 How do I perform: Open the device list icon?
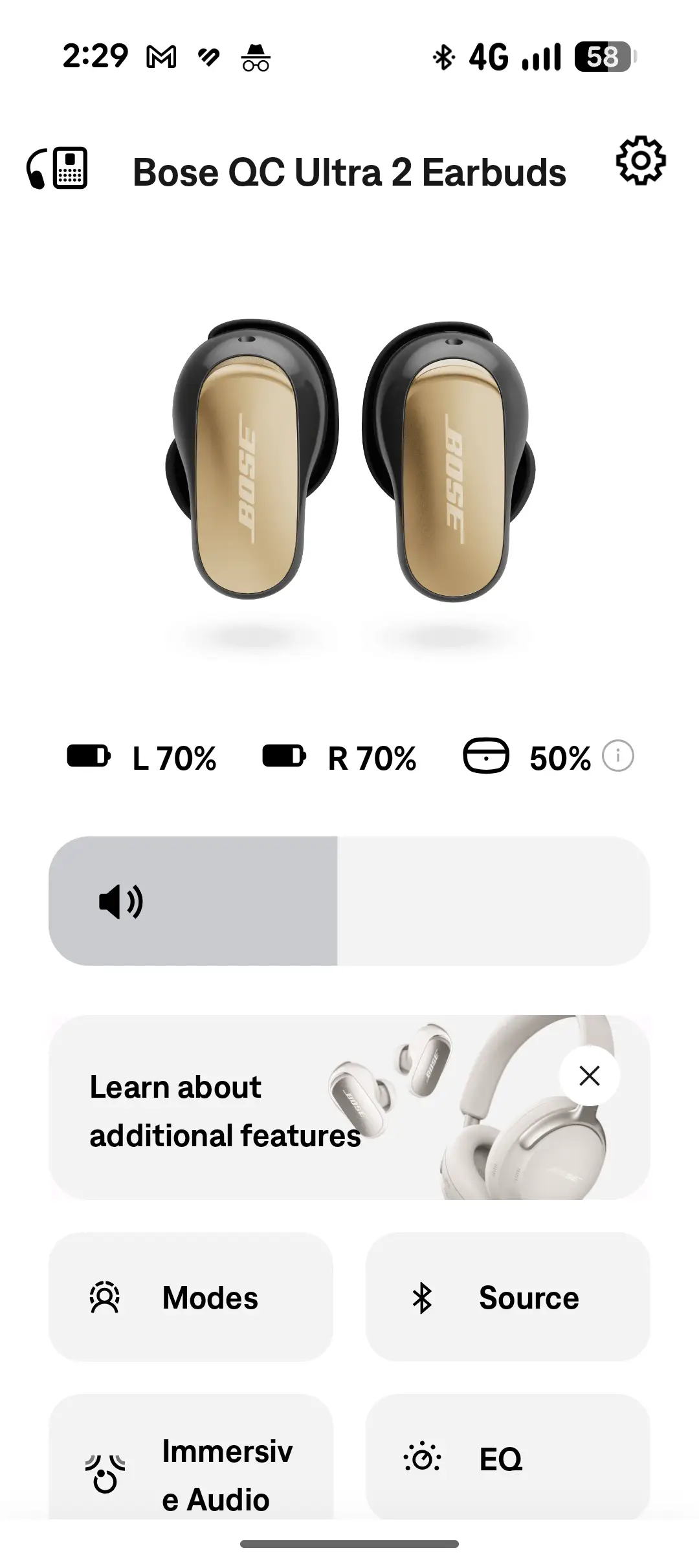coord(57,169)
